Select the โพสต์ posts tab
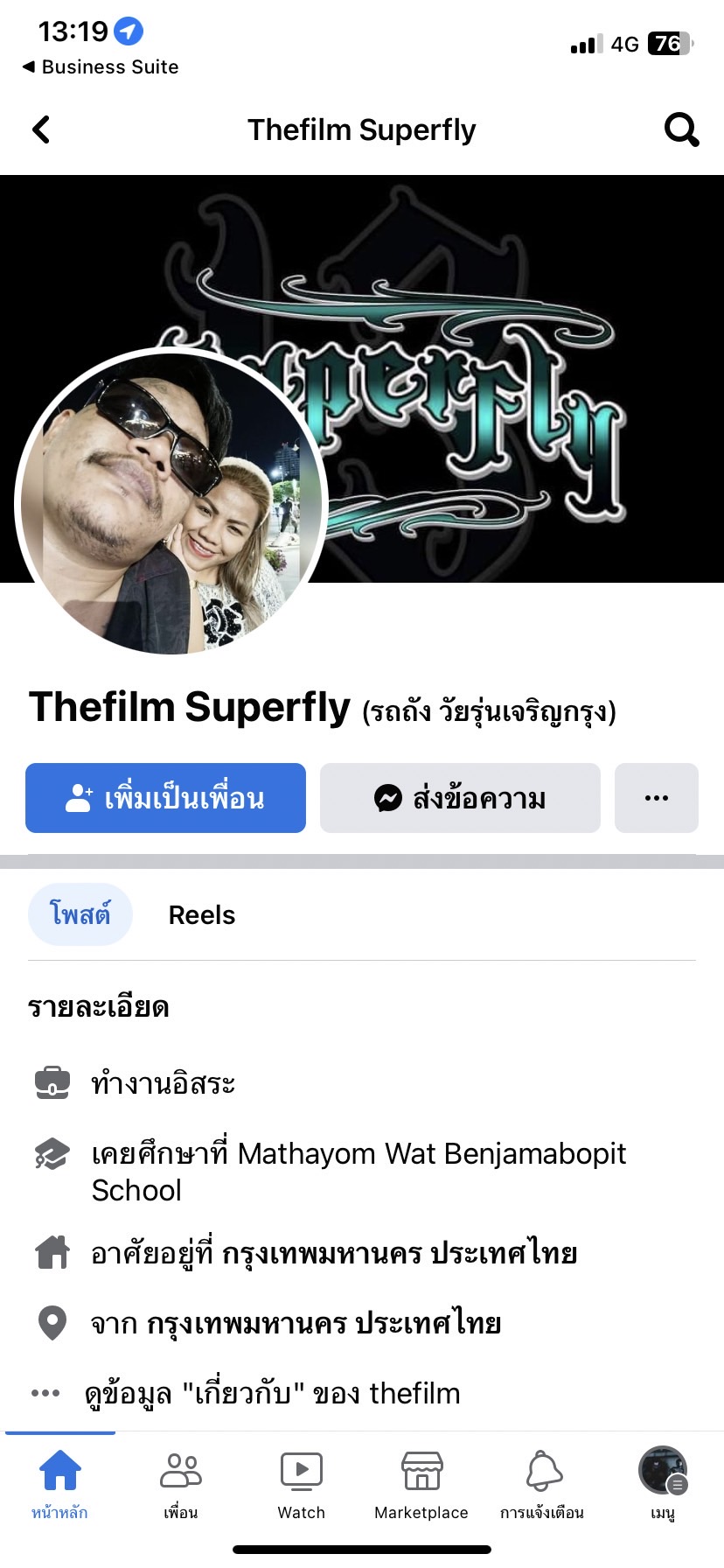This screenshot has width=724, height=1568. (x=80, y=915)
